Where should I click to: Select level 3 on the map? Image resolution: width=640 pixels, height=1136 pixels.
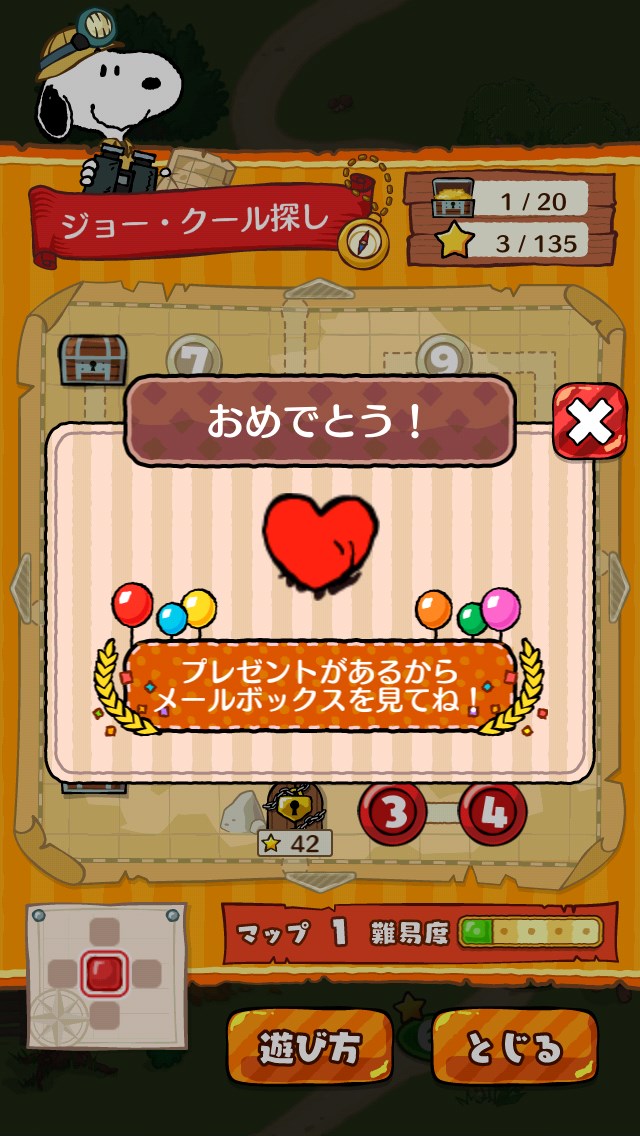(x=392, y=811)
